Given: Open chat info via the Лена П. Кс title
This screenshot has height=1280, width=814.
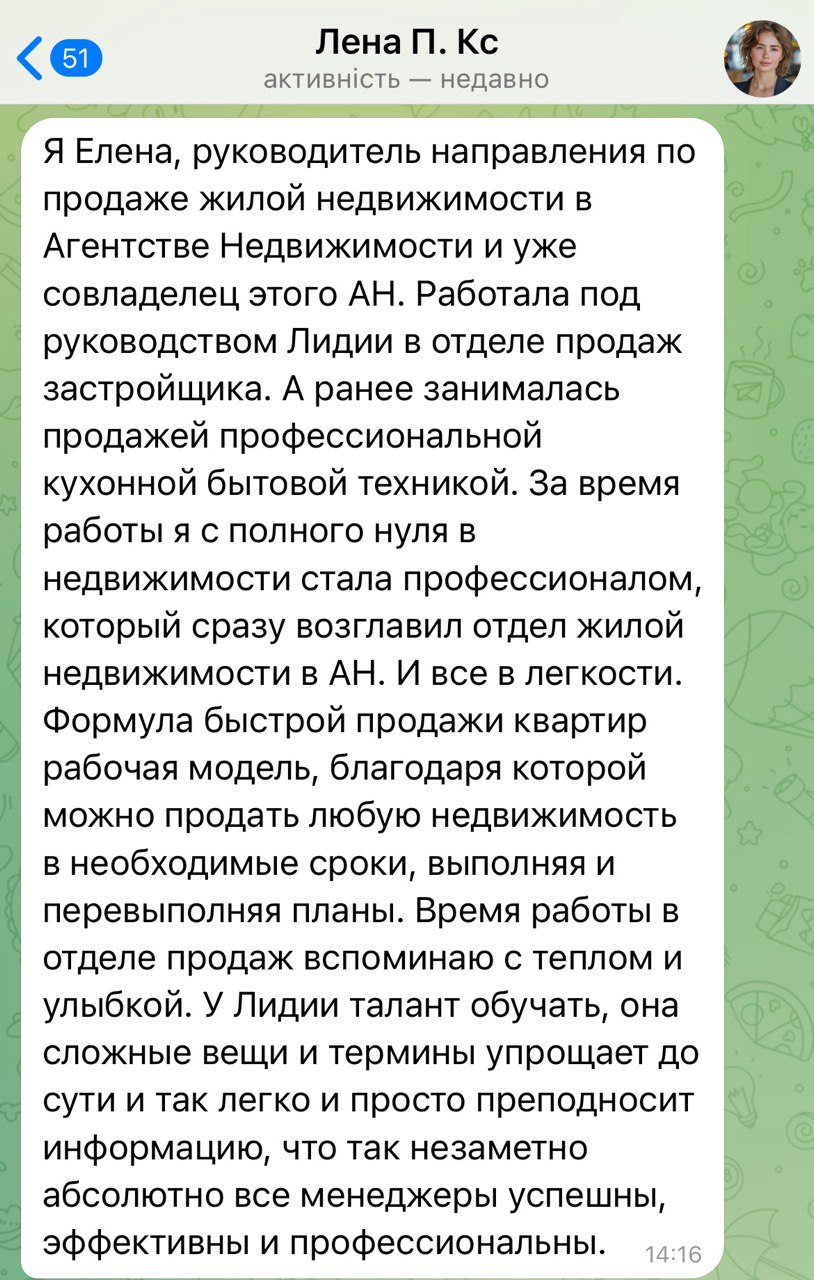Looking at the screenshot, I should point(407,42).
